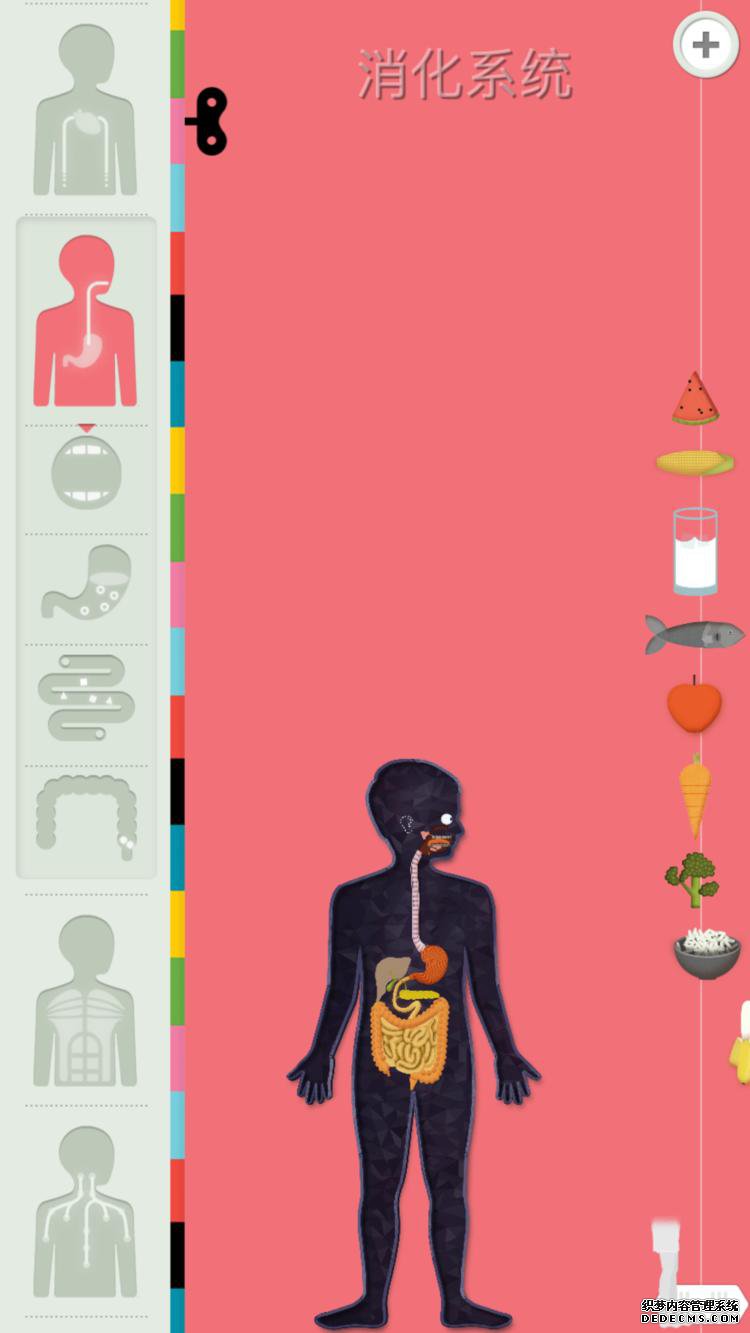Switch to the nervous system body layer

pos(85,1210)
